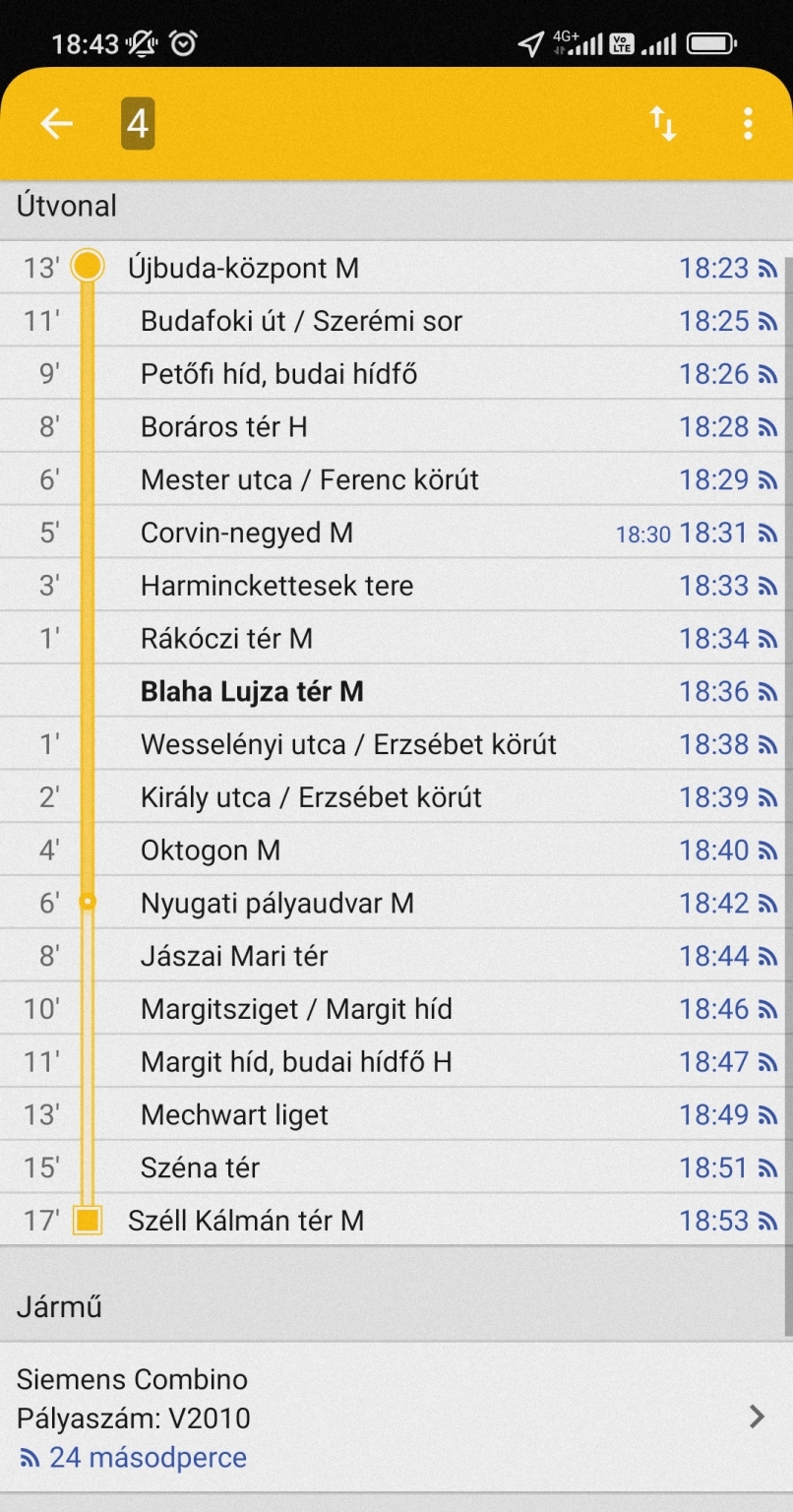Select Wesselényi utca / Erzsébet körút stop
The height and width of the screenshot is (1512, 793).
(x=348, y=745)
